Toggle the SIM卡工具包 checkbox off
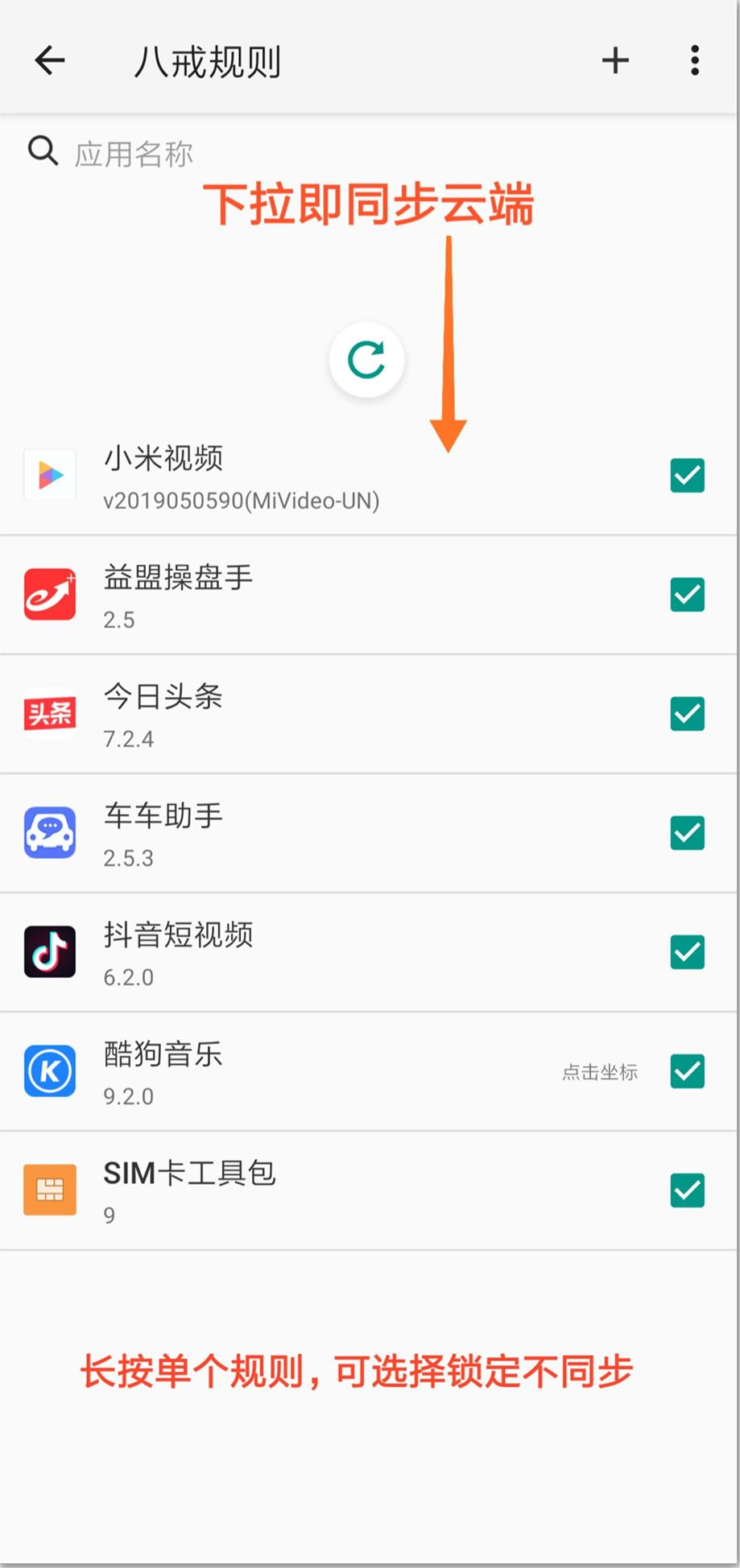The image size is (740, 1568). click(x=686, y=1190)
